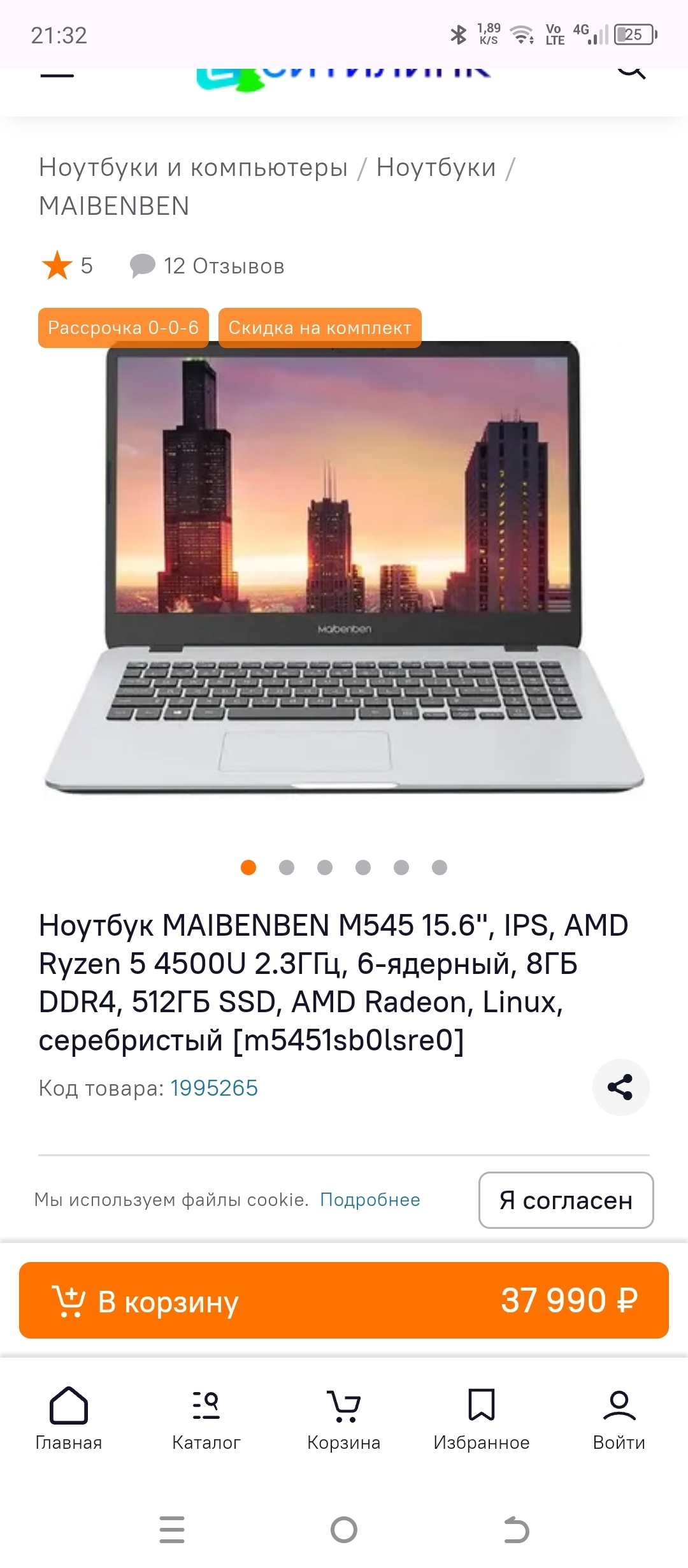Screen dimensions: 688x1568
Task: Share this laptop listing
Action: [x=620, y=1087]
